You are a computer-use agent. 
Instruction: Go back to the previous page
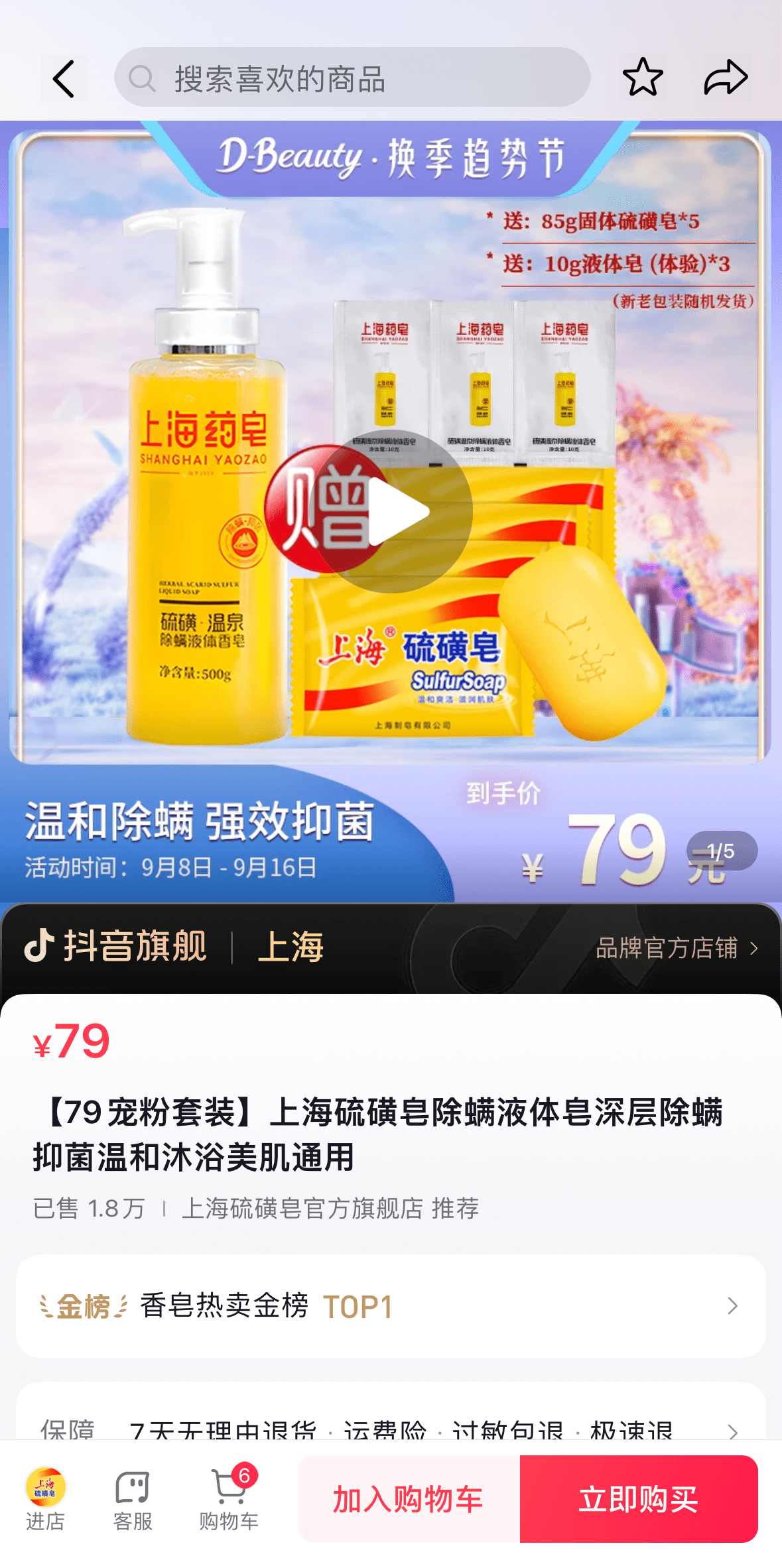(64, 78)
